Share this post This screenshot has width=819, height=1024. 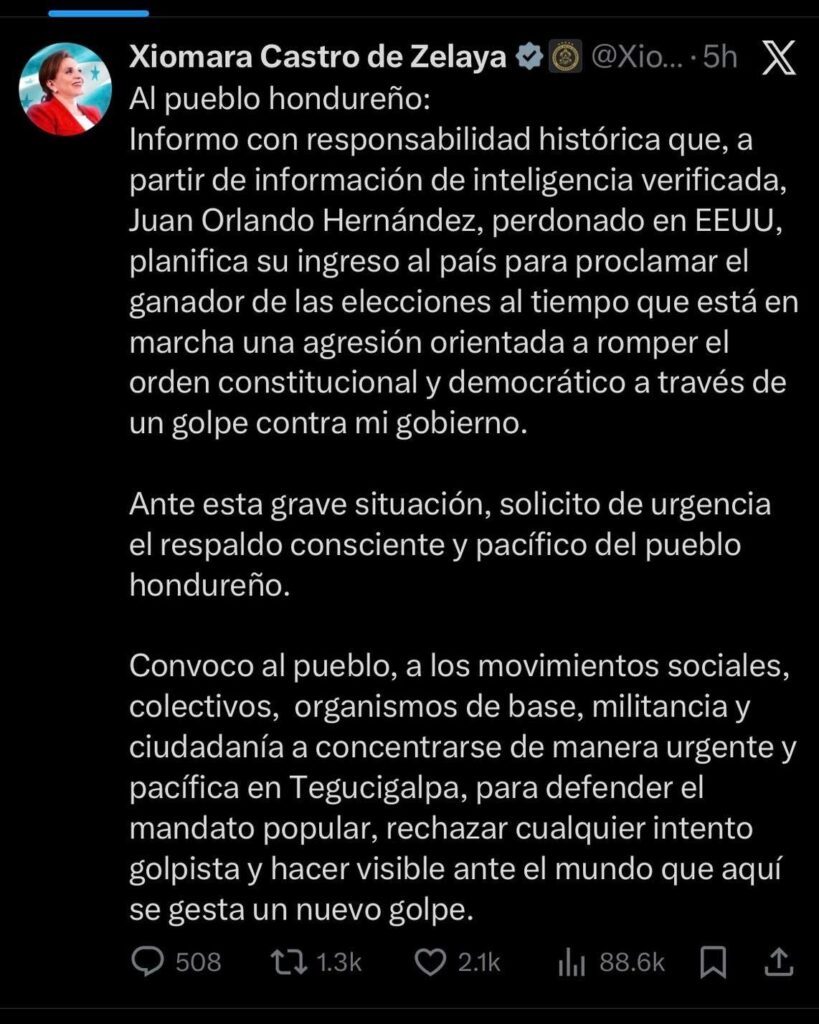pos(781,962)
